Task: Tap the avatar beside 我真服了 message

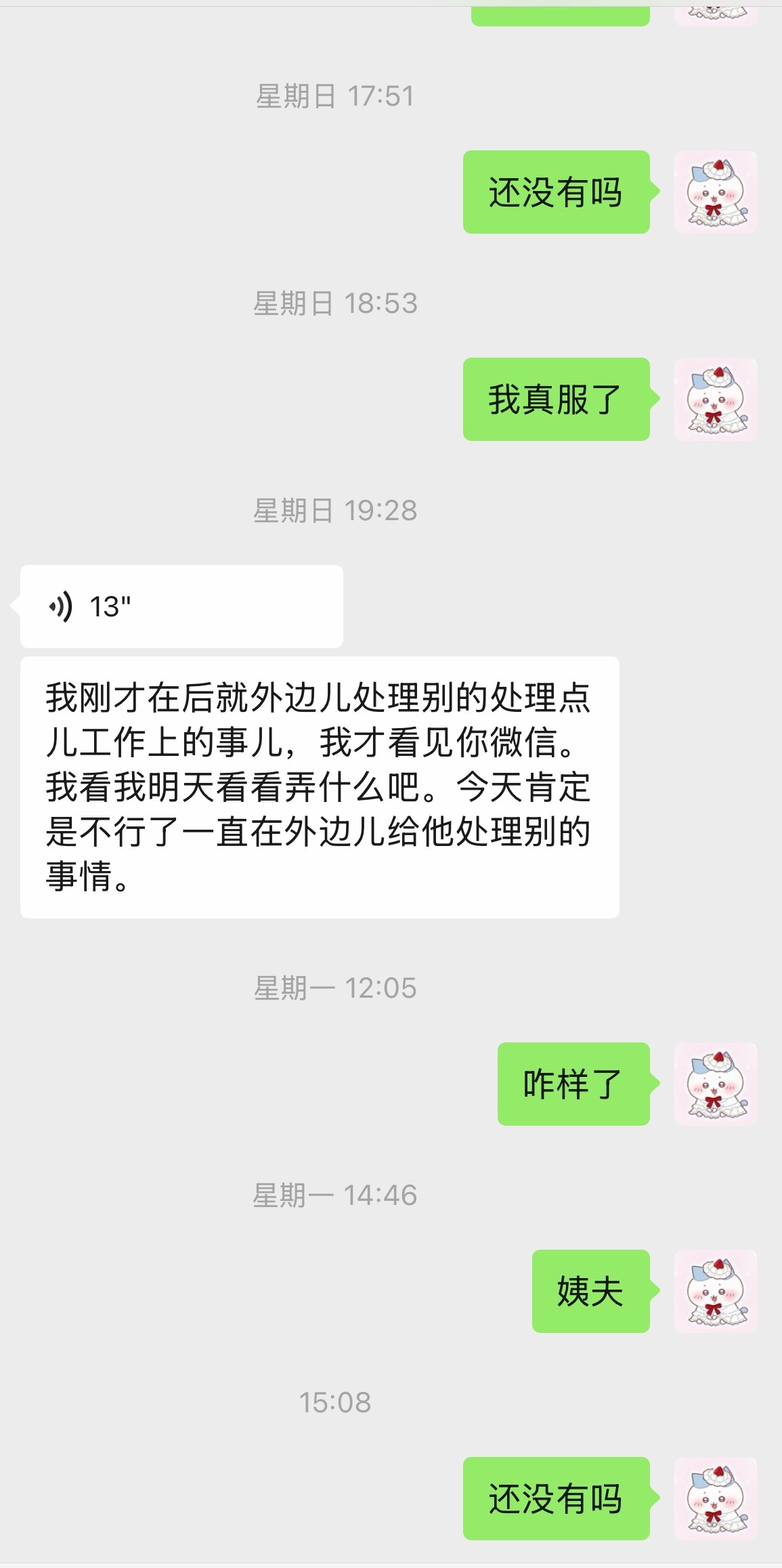Action: coord(715,400)
